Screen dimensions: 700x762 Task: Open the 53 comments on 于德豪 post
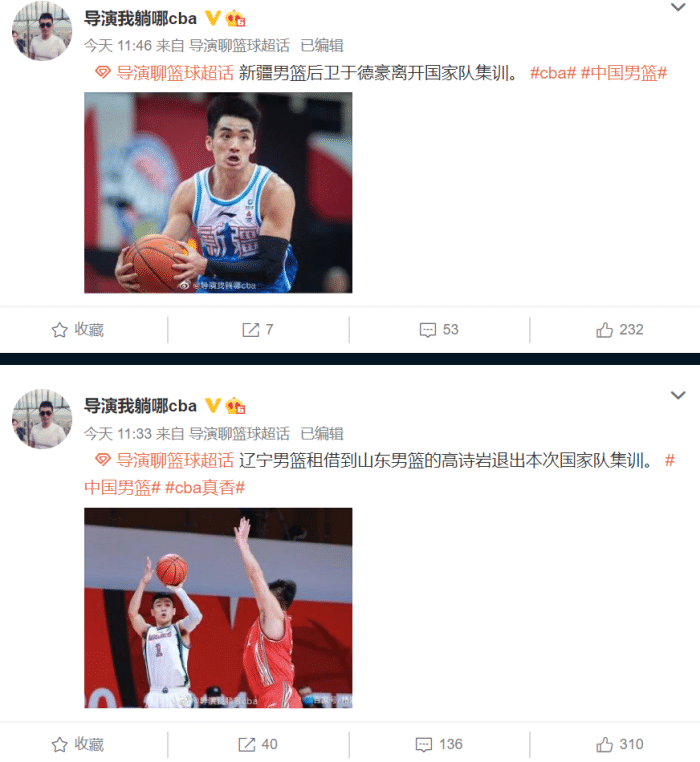click(439, 330)
